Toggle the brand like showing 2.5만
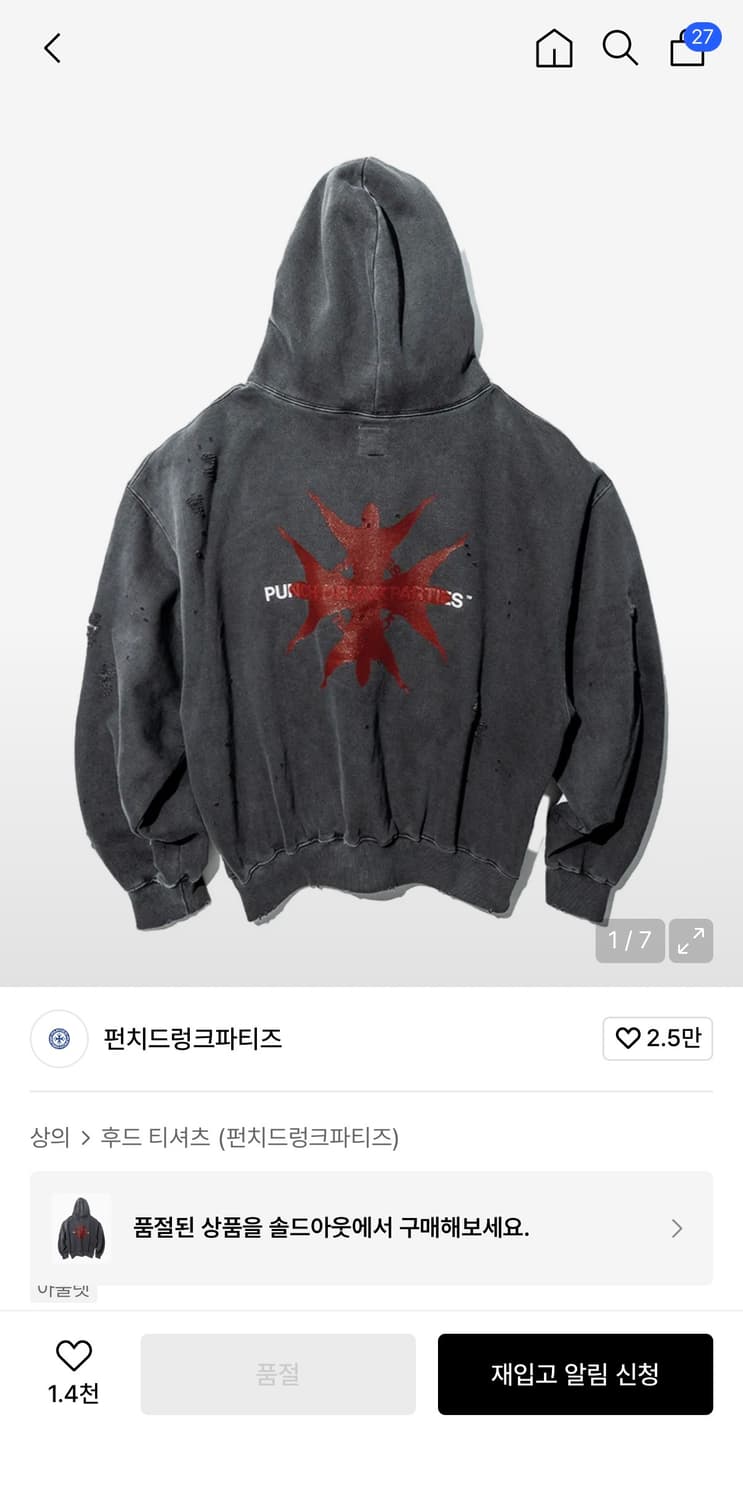This screenshot has width=743, height=1500. tap(657, 1039)
